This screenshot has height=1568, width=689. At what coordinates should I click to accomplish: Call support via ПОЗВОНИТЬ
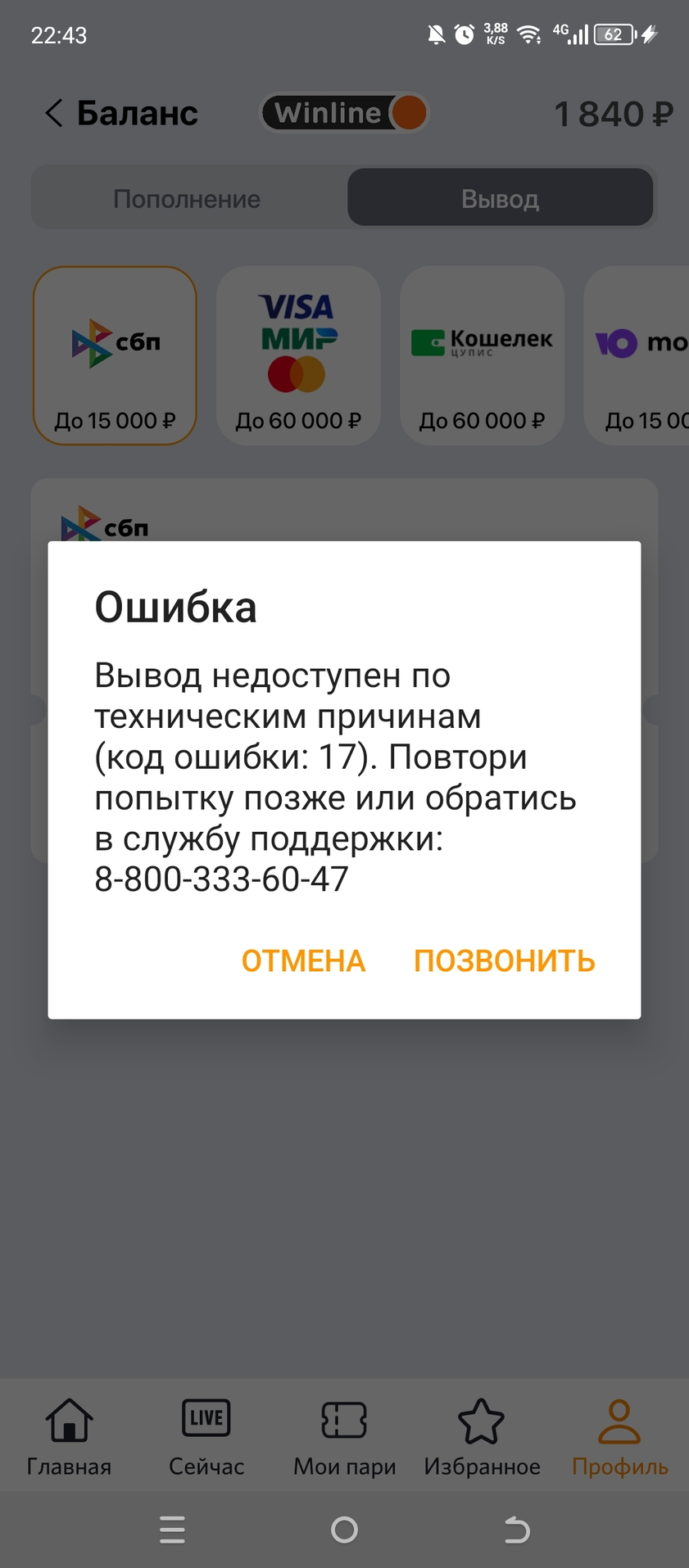point(505,960)
